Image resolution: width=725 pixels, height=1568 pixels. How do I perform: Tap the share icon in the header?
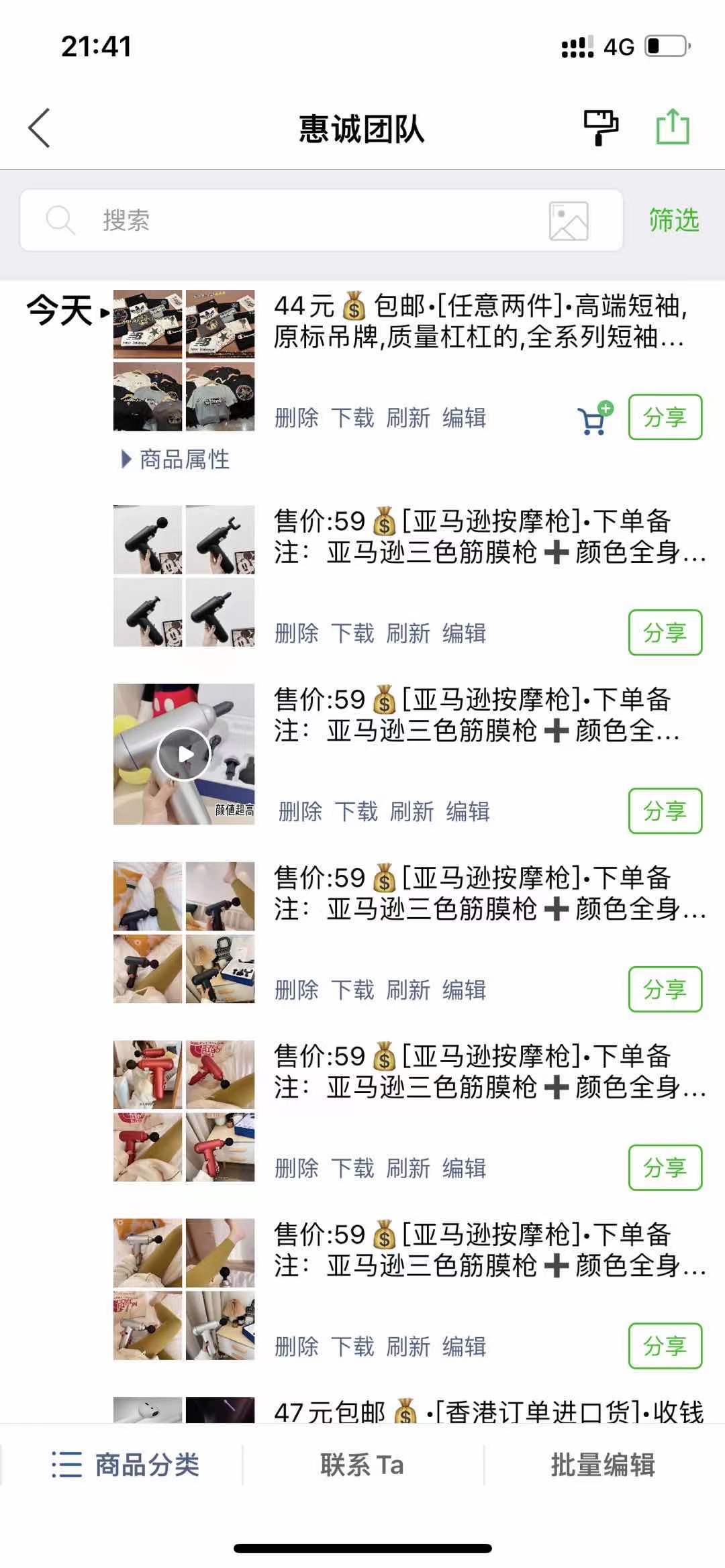[672, 127]
